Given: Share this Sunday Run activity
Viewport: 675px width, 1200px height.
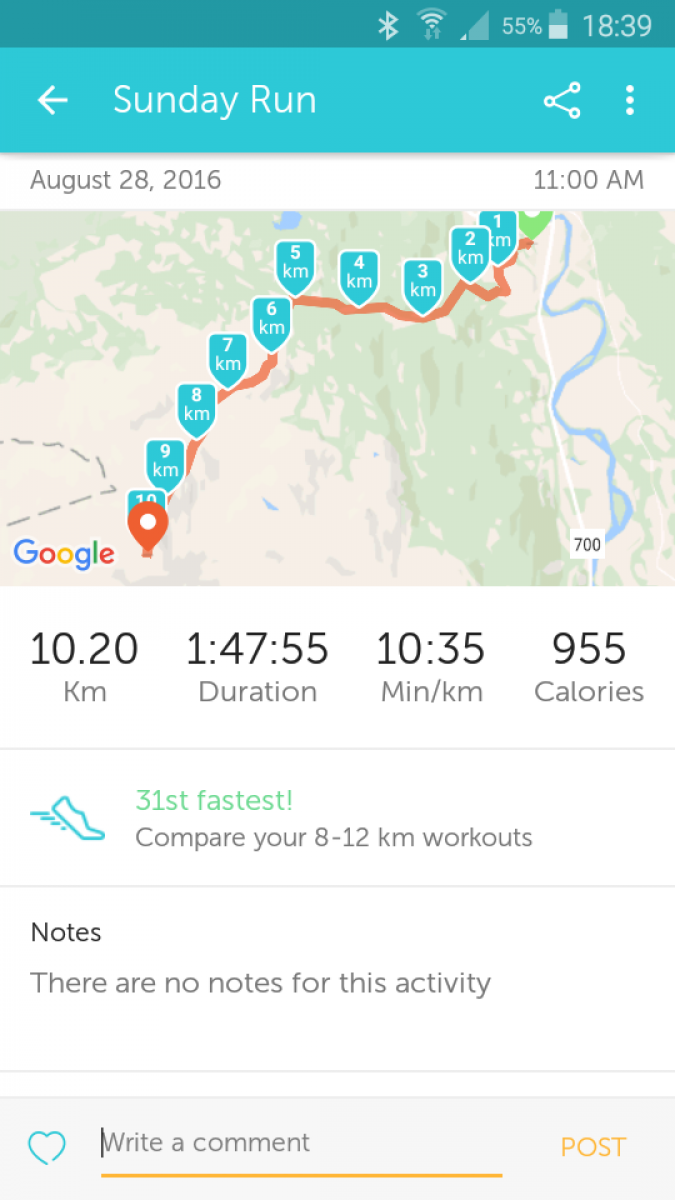Looking at the screenshot, I should (562, 101).
